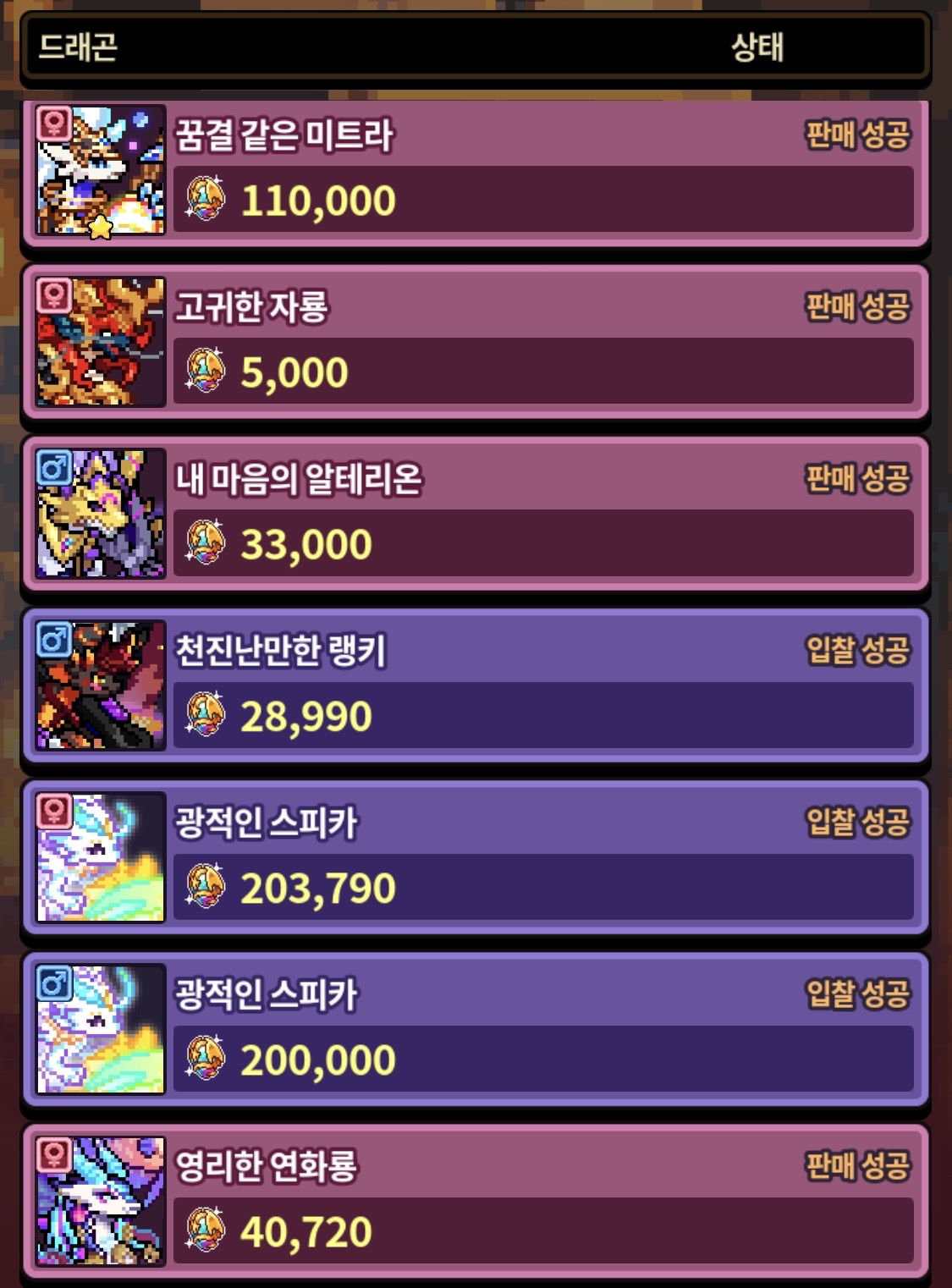The width and height of the screenshot is (952, 1288).
Task: Open 광적인 스피카 entry priced 203,790
Action: coord(476,857)
